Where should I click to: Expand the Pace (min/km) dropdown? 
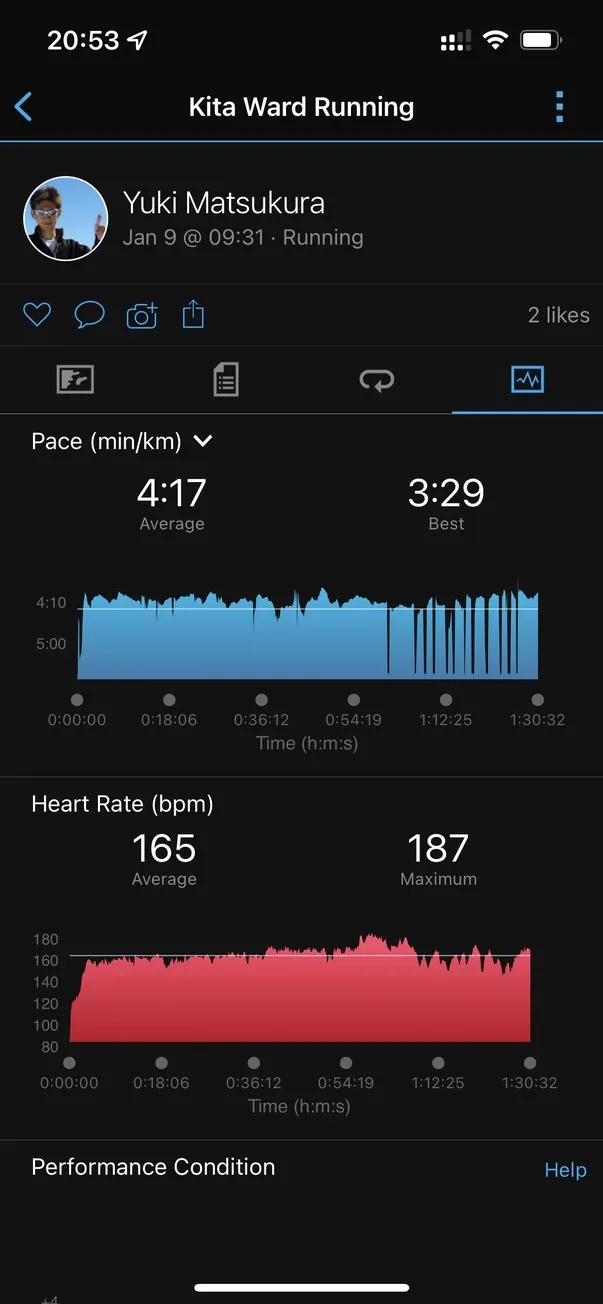[122, 441]
